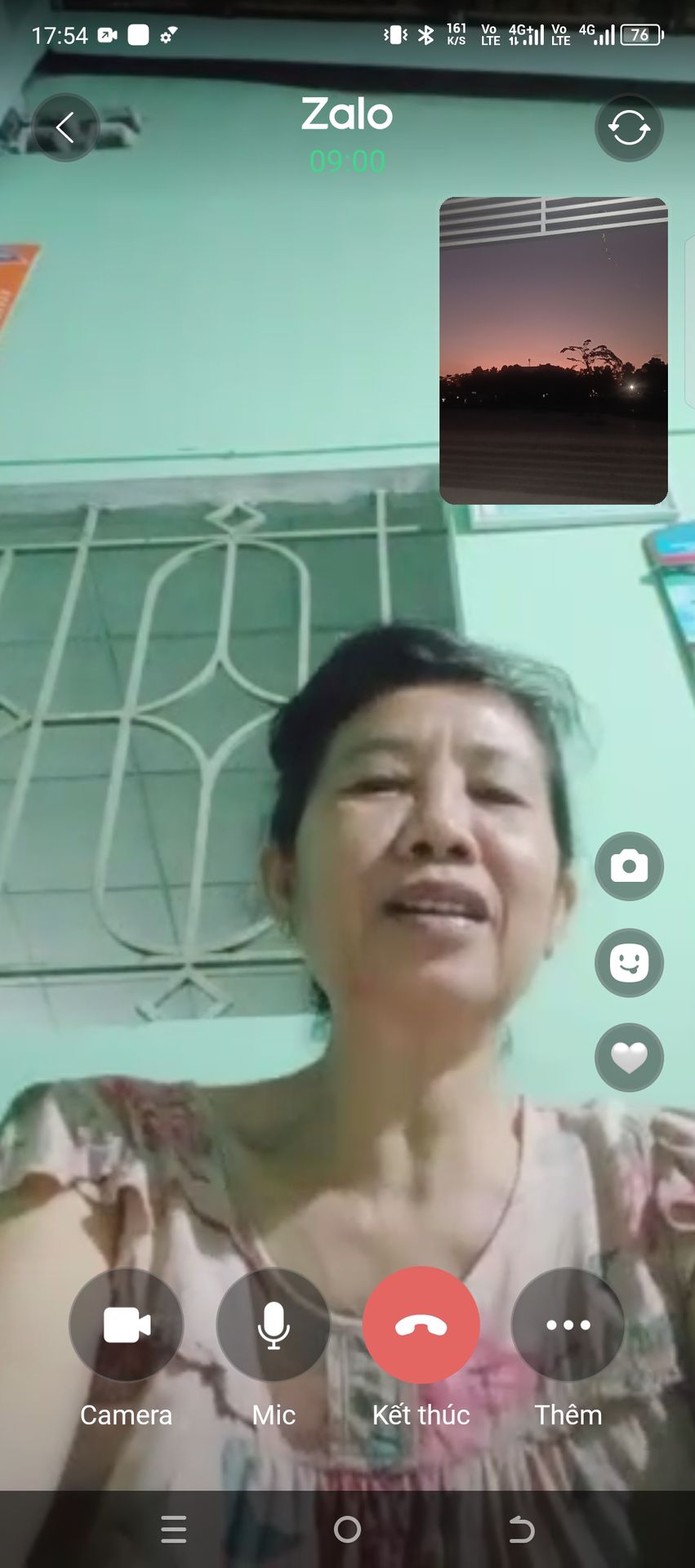695x1568 pixels.
Task: Send a heart reaction
Action: 629,1058
